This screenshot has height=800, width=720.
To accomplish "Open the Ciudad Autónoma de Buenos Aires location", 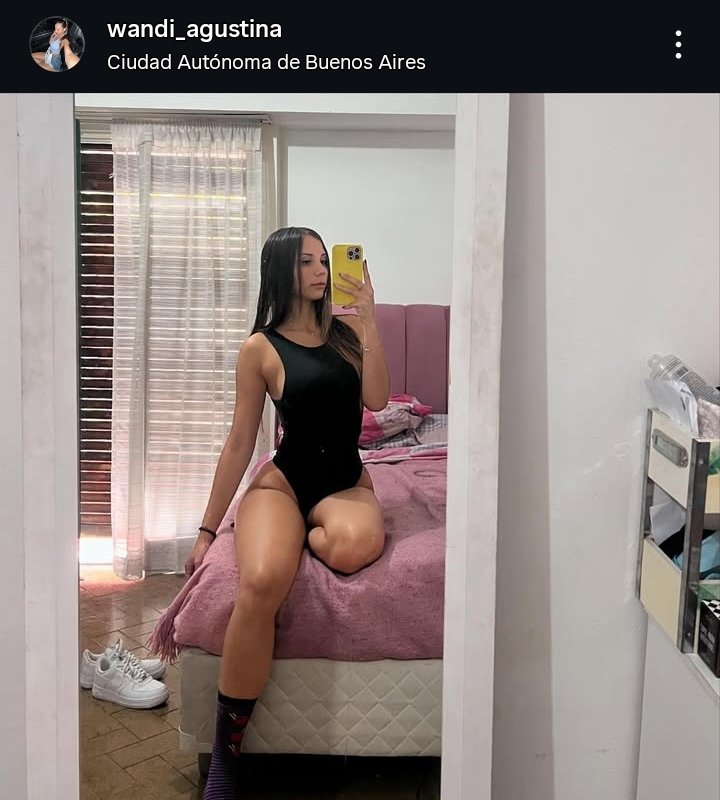I will pos(266,62).
